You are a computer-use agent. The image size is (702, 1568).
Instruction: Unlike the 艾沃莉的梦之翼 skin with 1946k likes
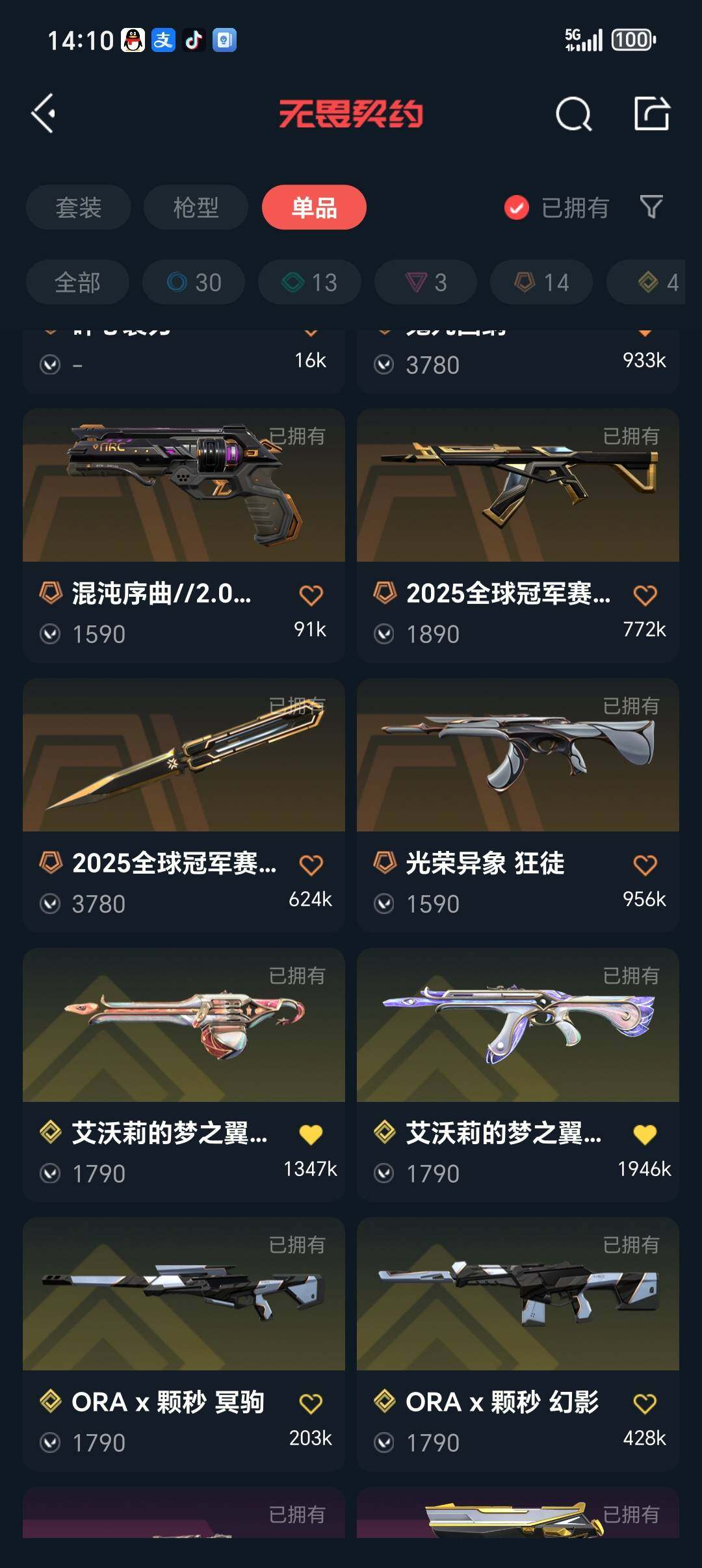[x=645, y=1134]
